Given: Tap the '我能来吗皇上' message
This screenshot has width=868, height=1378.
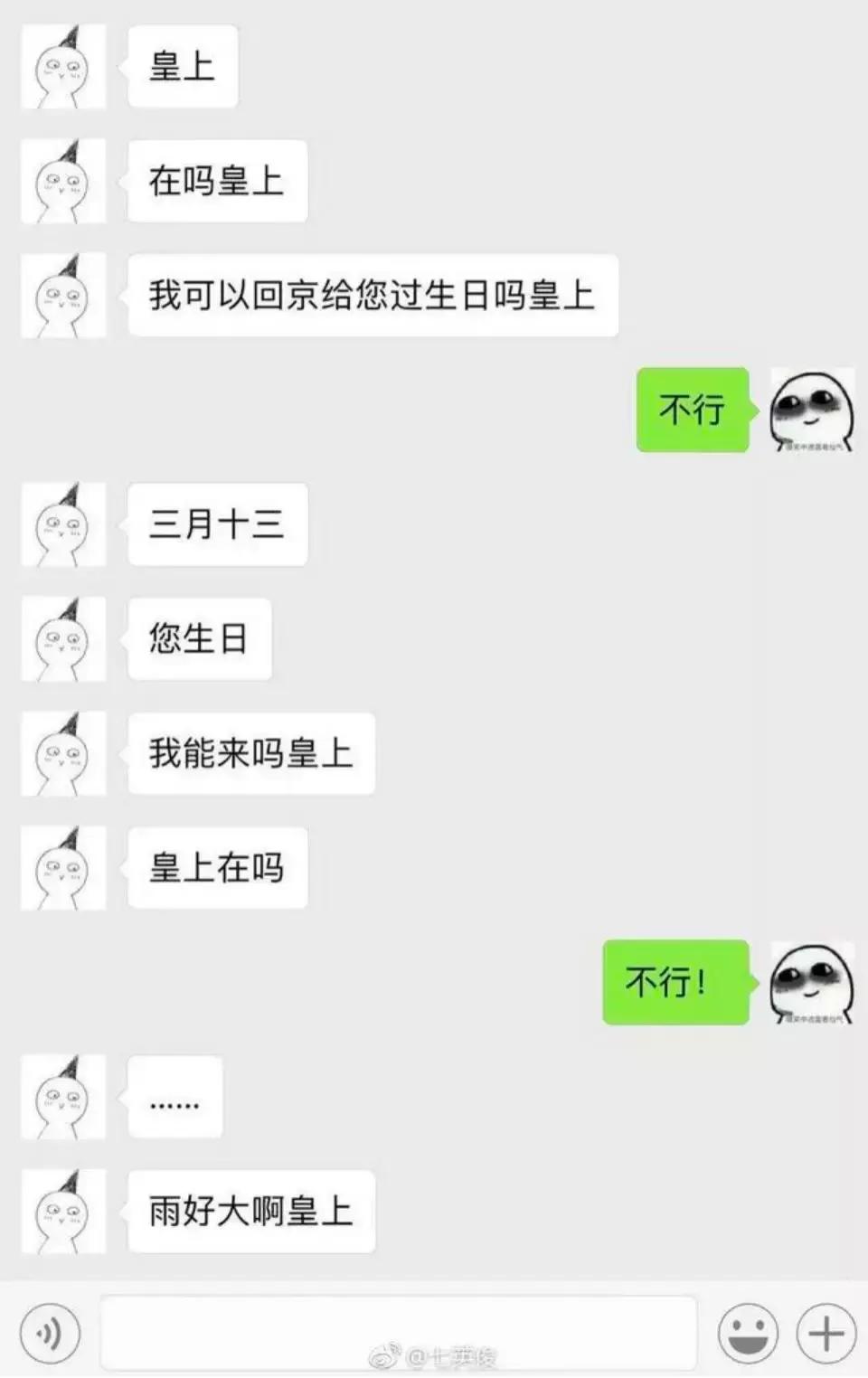Looking at the screenshot, I should [251, 752].
